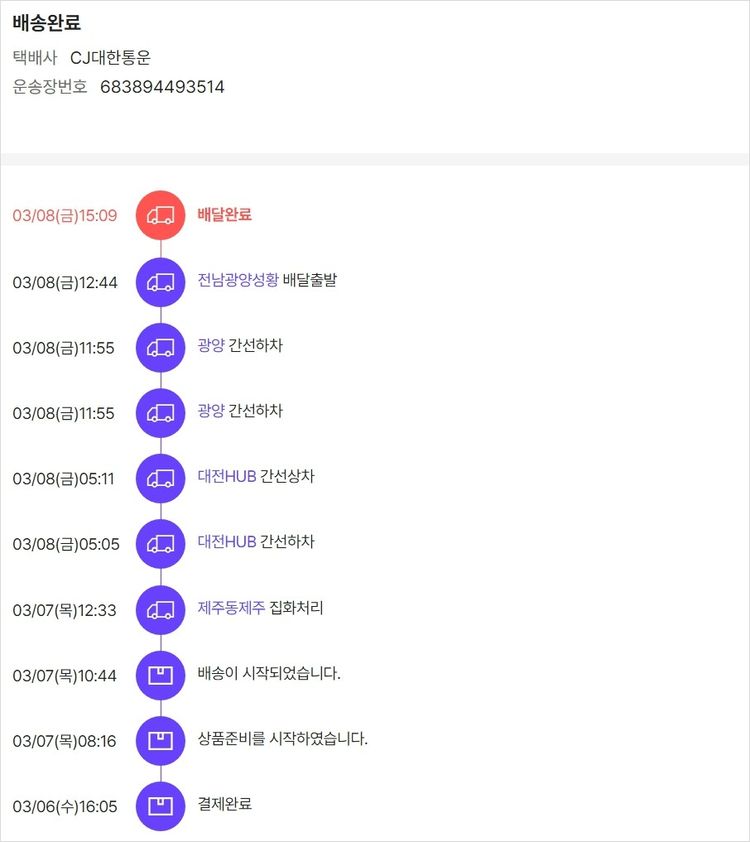Tap 대전HUB in the 간선상차 entry

227,476
